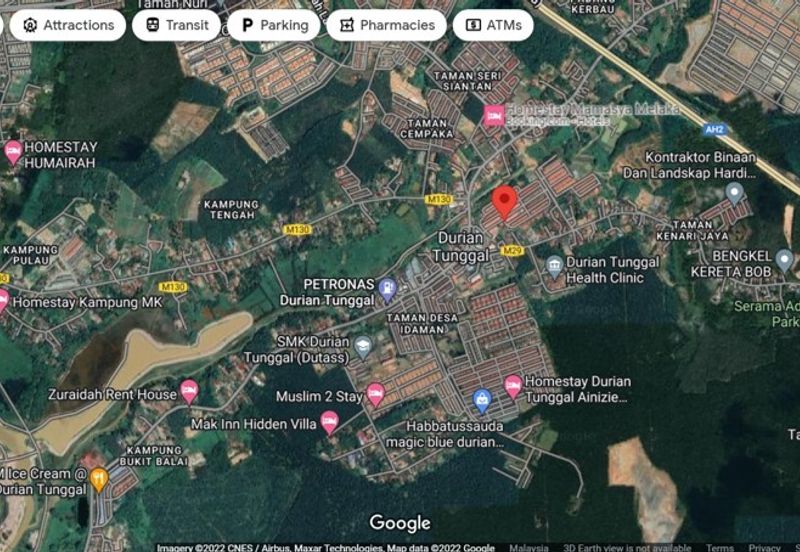
Task: Select Homestay Mahasya Melaka pin
Action: (493, 116)
